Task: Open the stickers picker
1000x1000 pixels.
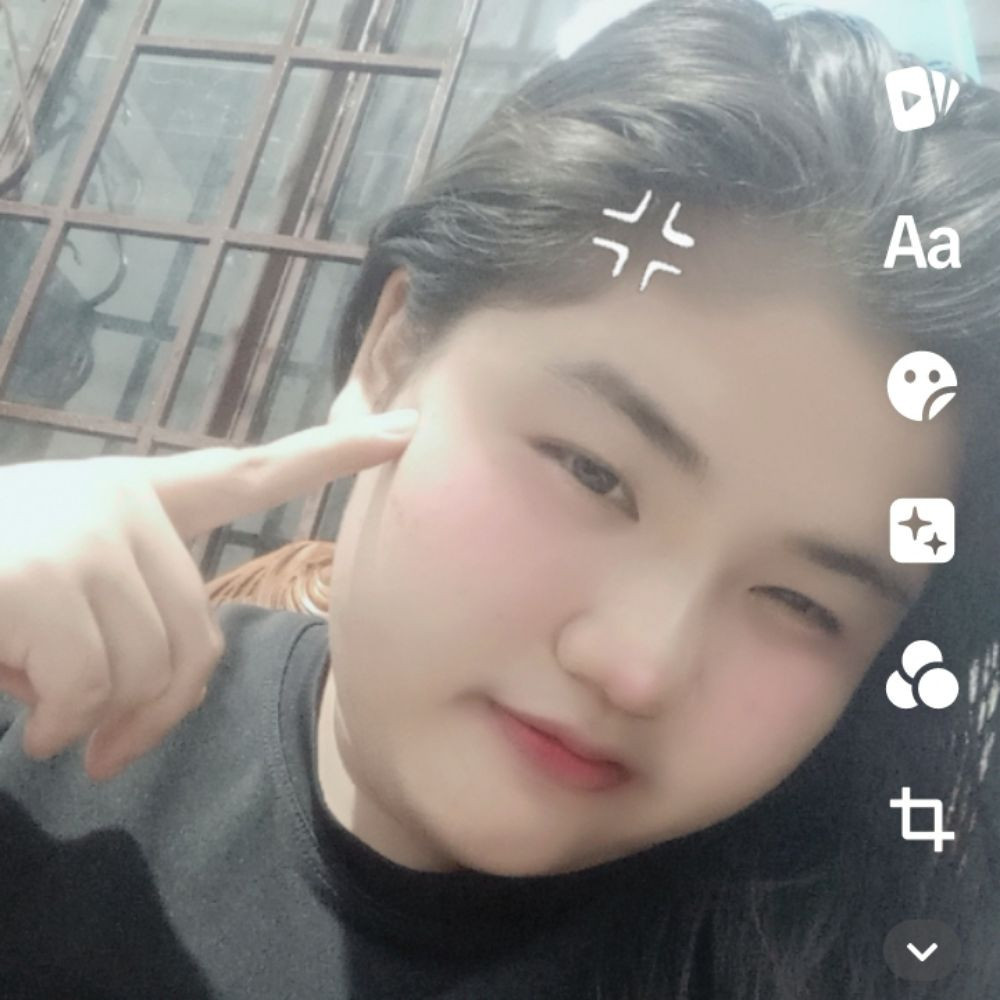Action: (921, 388)
